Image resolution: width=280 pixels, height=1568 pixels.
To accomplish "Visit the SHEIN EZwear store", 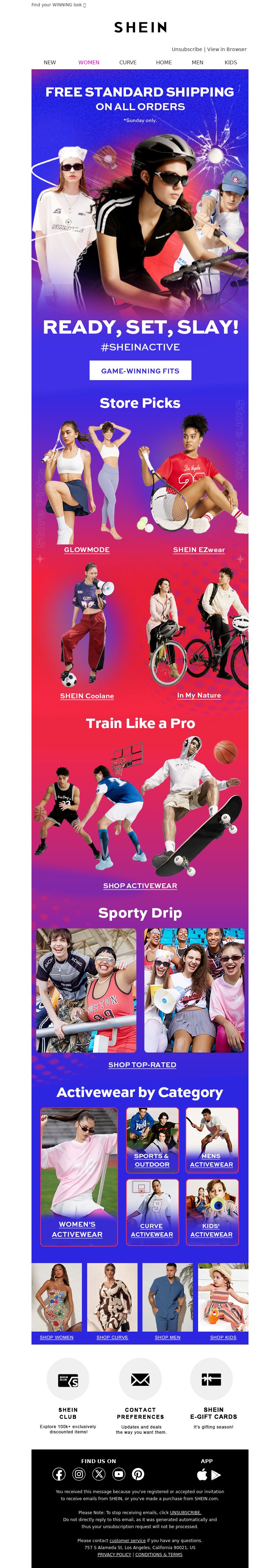I will tap(198, 550).
